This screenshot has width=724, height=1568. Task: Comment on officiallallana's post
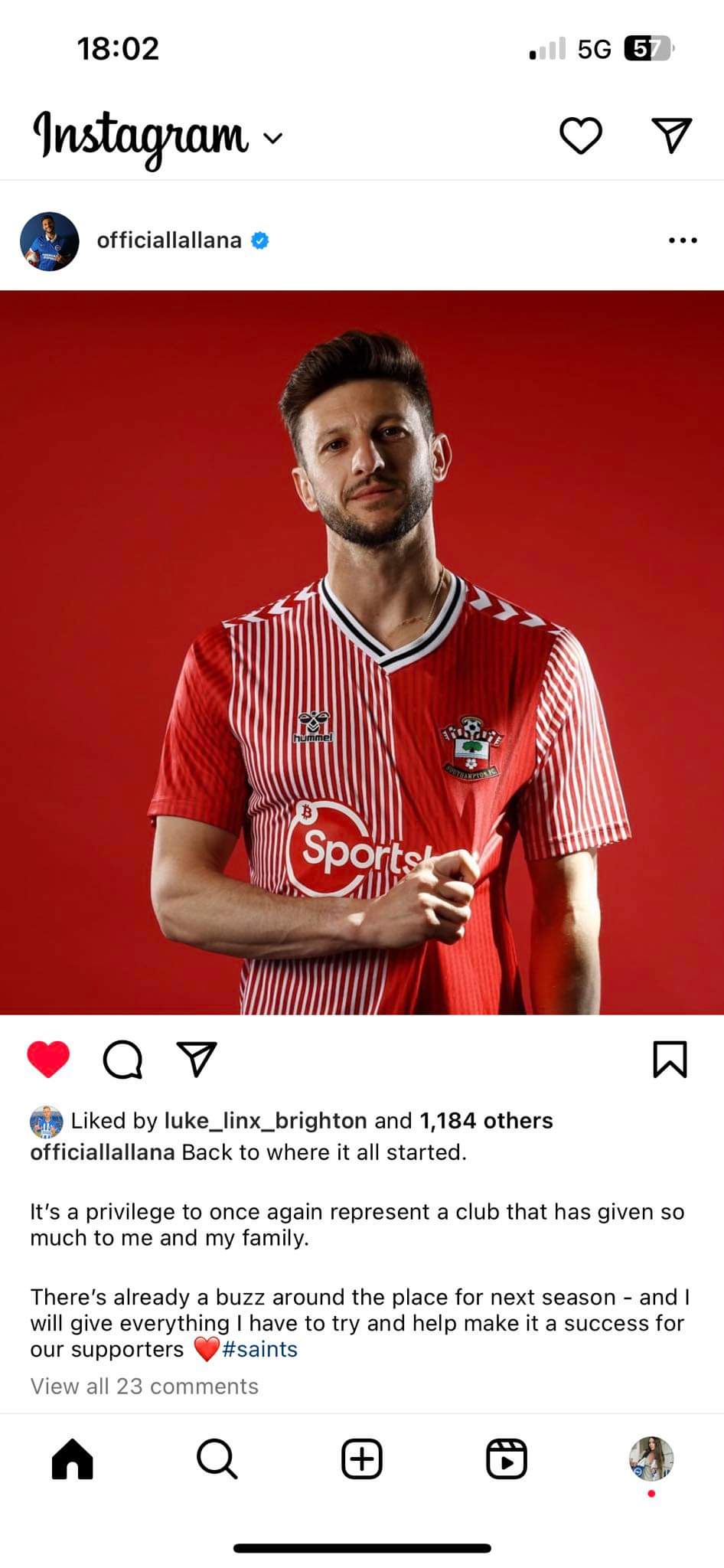tap(122, 1060)
